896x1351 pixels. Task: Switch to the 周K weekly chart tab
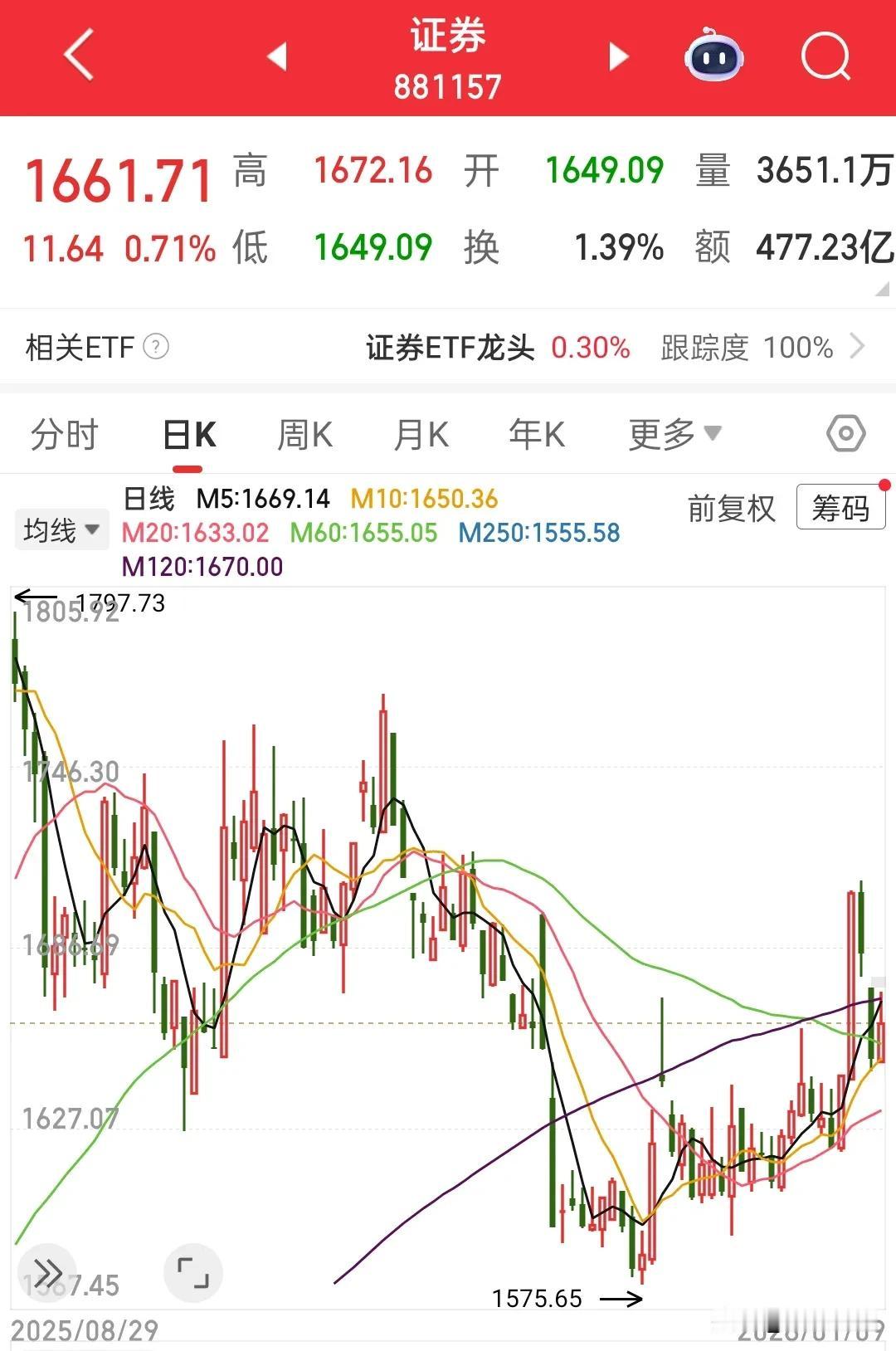click(304, 433)
